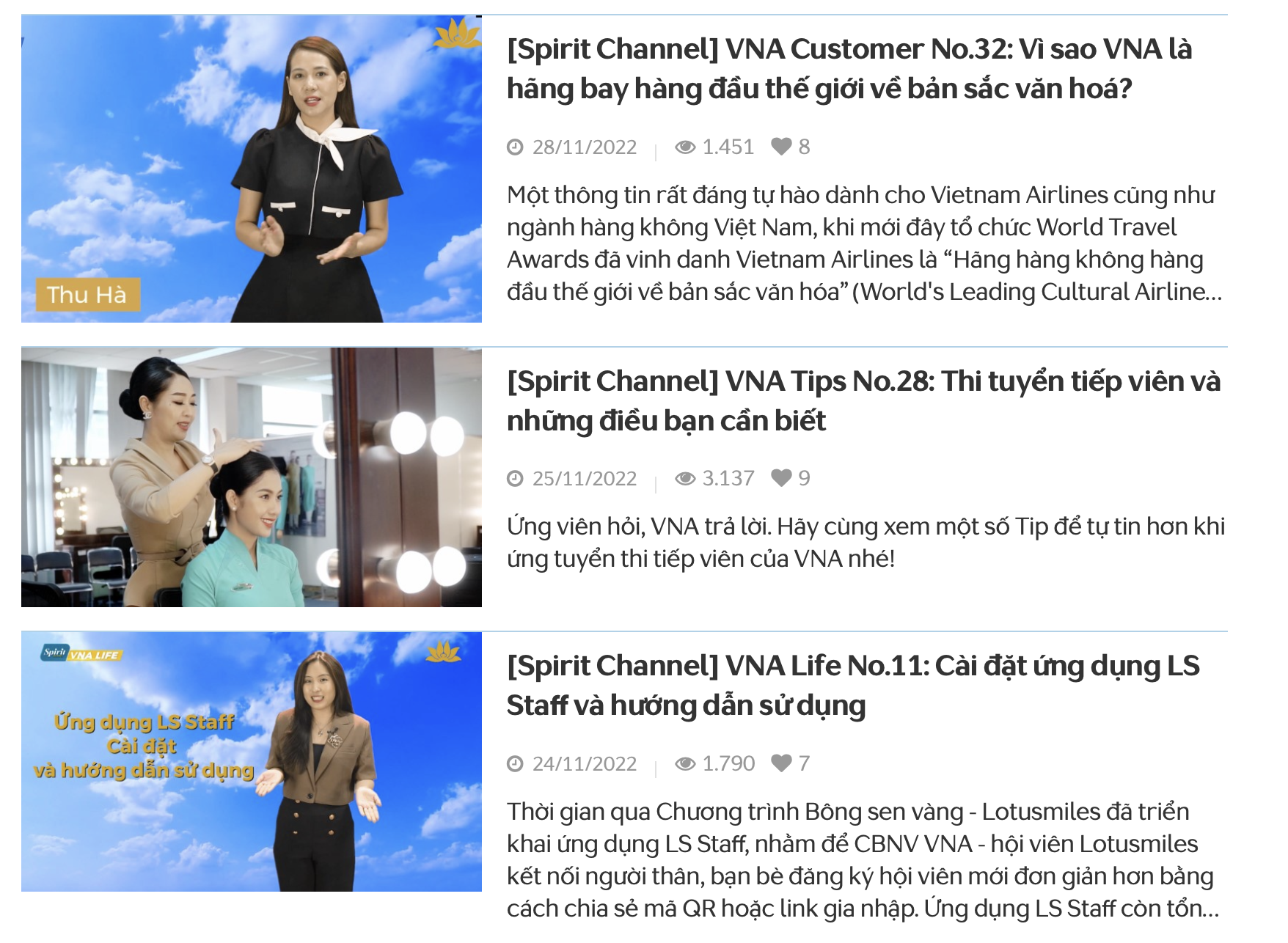
Task: Open VNA Life No.11 article title
Action: pyautogui.click(x=852, y=685)
